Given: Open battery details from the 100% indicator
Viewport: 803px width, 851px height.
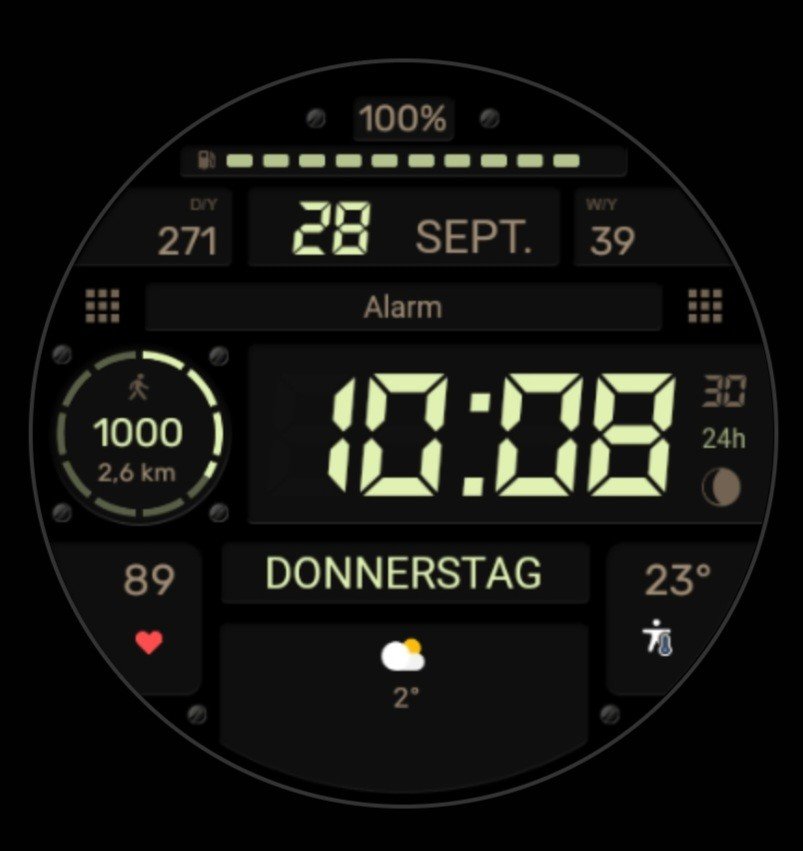Looking at the screenshot, I should pos(403,120).
